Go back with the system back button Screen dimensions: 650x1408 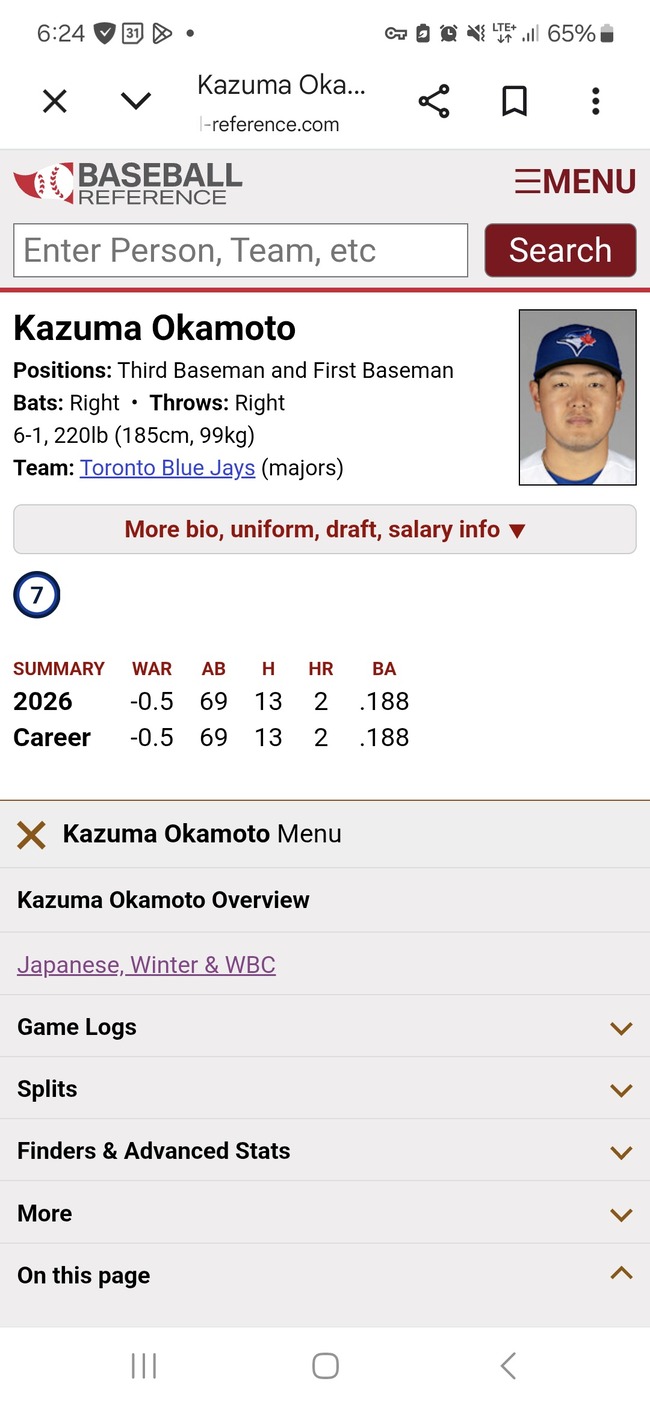508,1365
